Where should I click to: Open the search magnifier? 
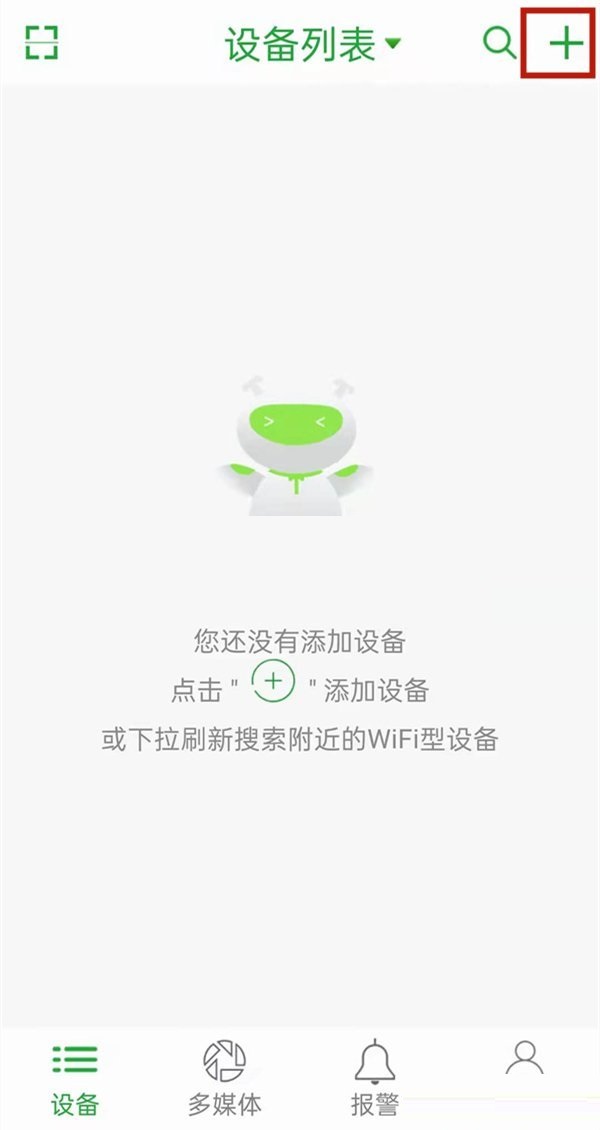pyautogui.click(x=498, y=43)
